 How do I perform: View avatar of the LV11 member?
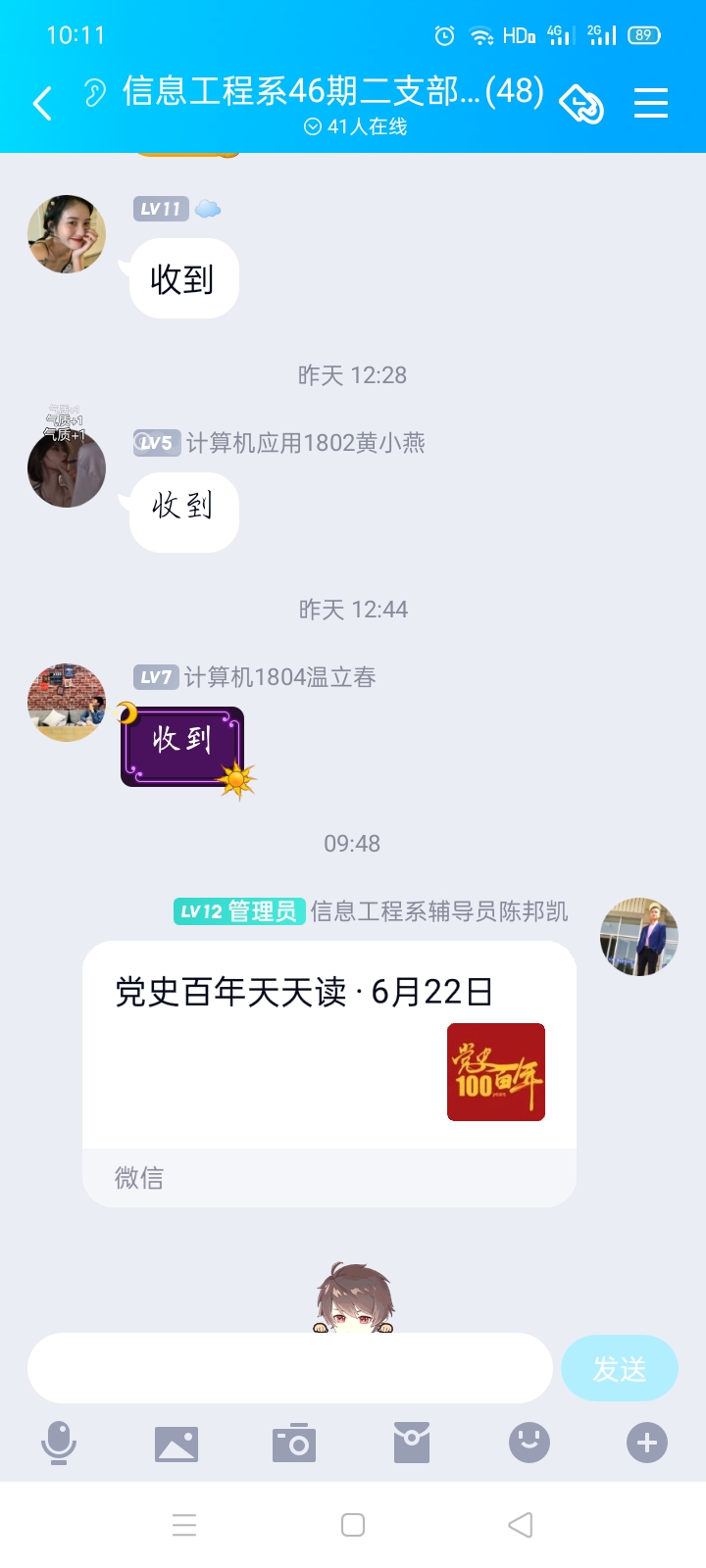(x=67, y=233)
